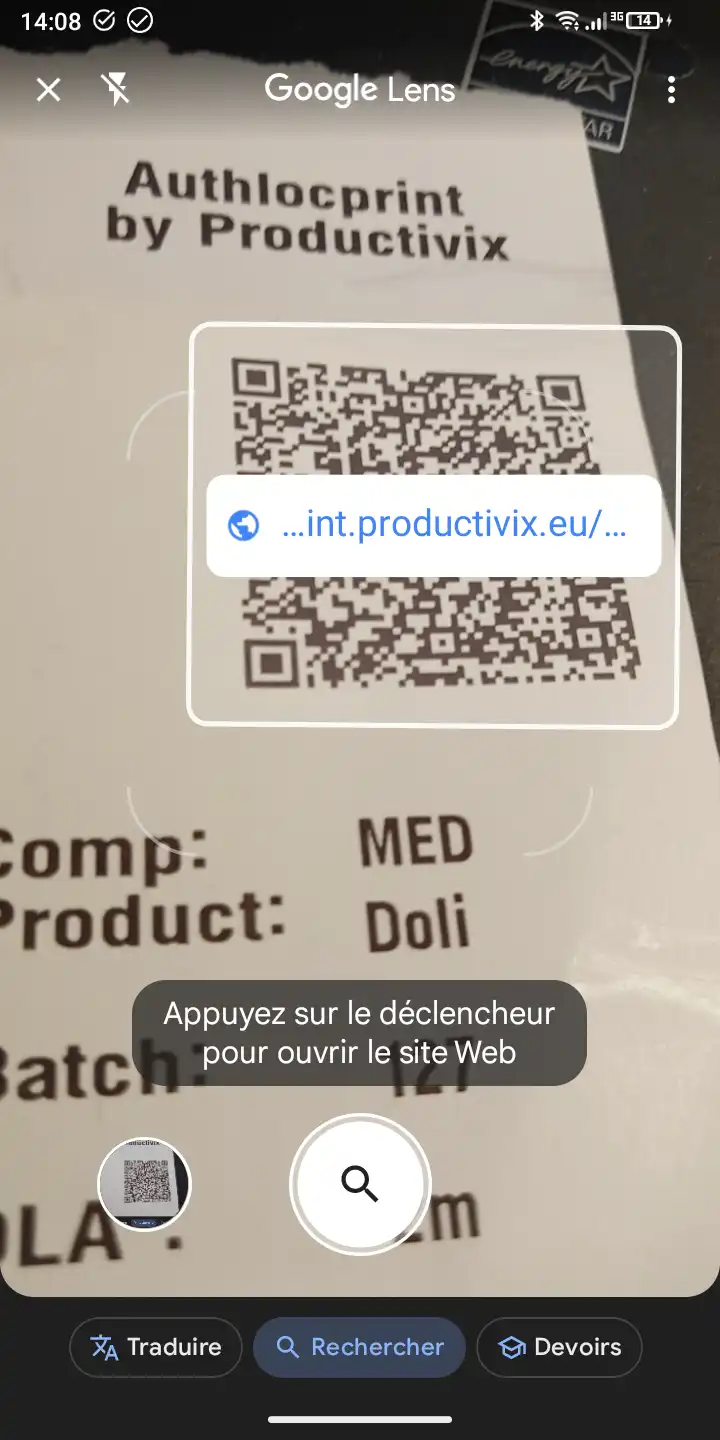Tap the Wi-Fi icon in the status bar

[x=567, y=19]
